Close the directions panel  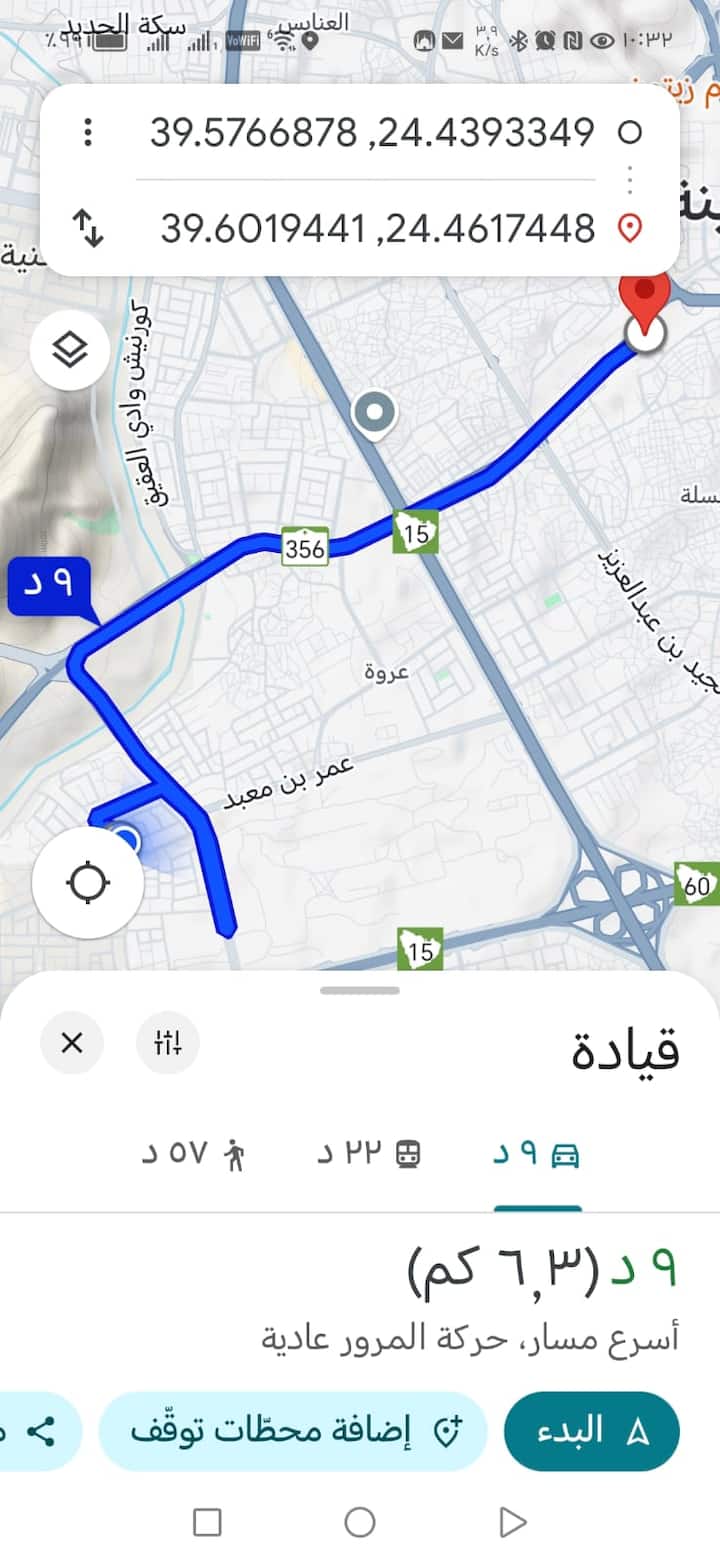click(x=72, y=1043)
